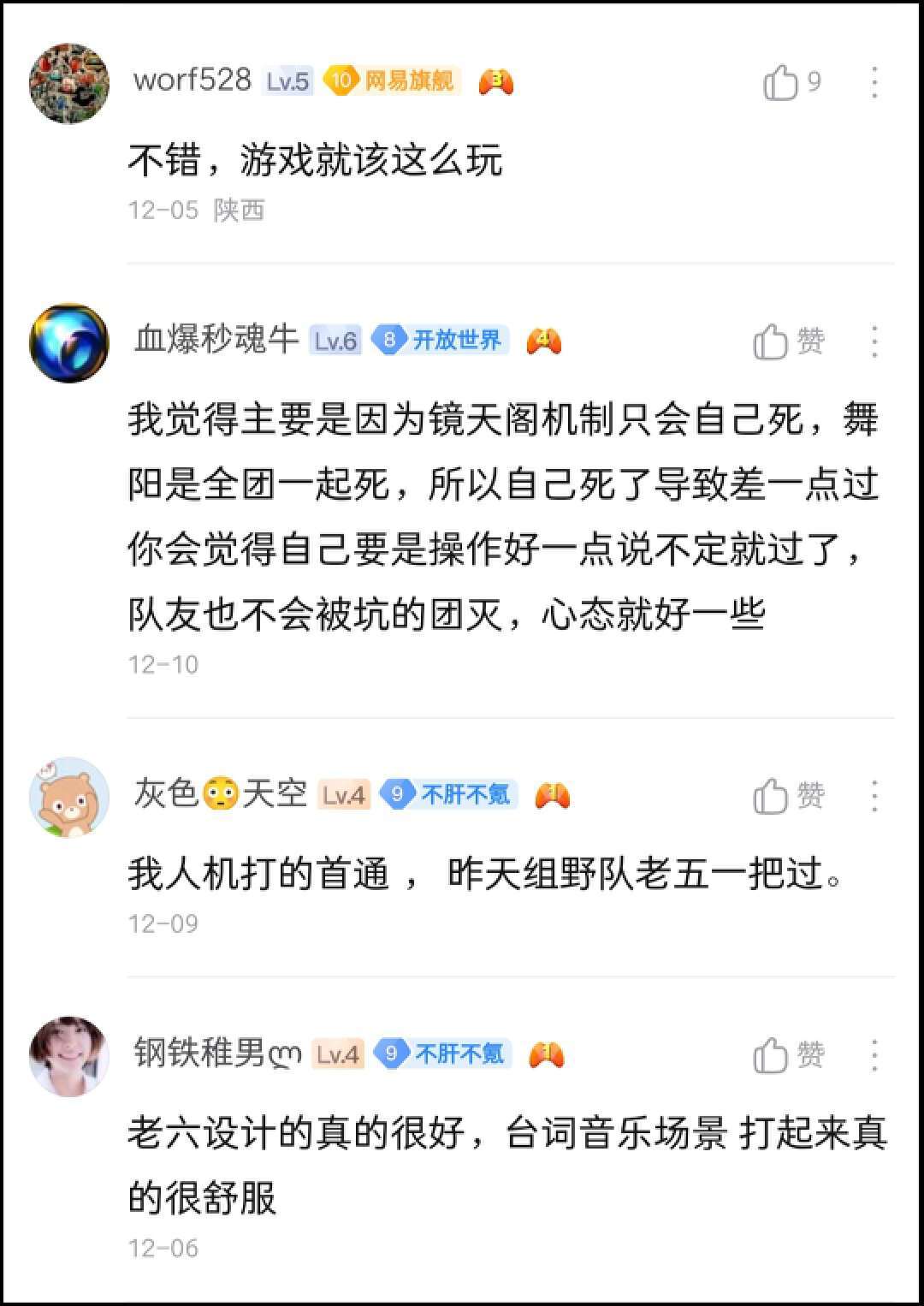Open worf528's profile avatar

(x=69, y=84)
